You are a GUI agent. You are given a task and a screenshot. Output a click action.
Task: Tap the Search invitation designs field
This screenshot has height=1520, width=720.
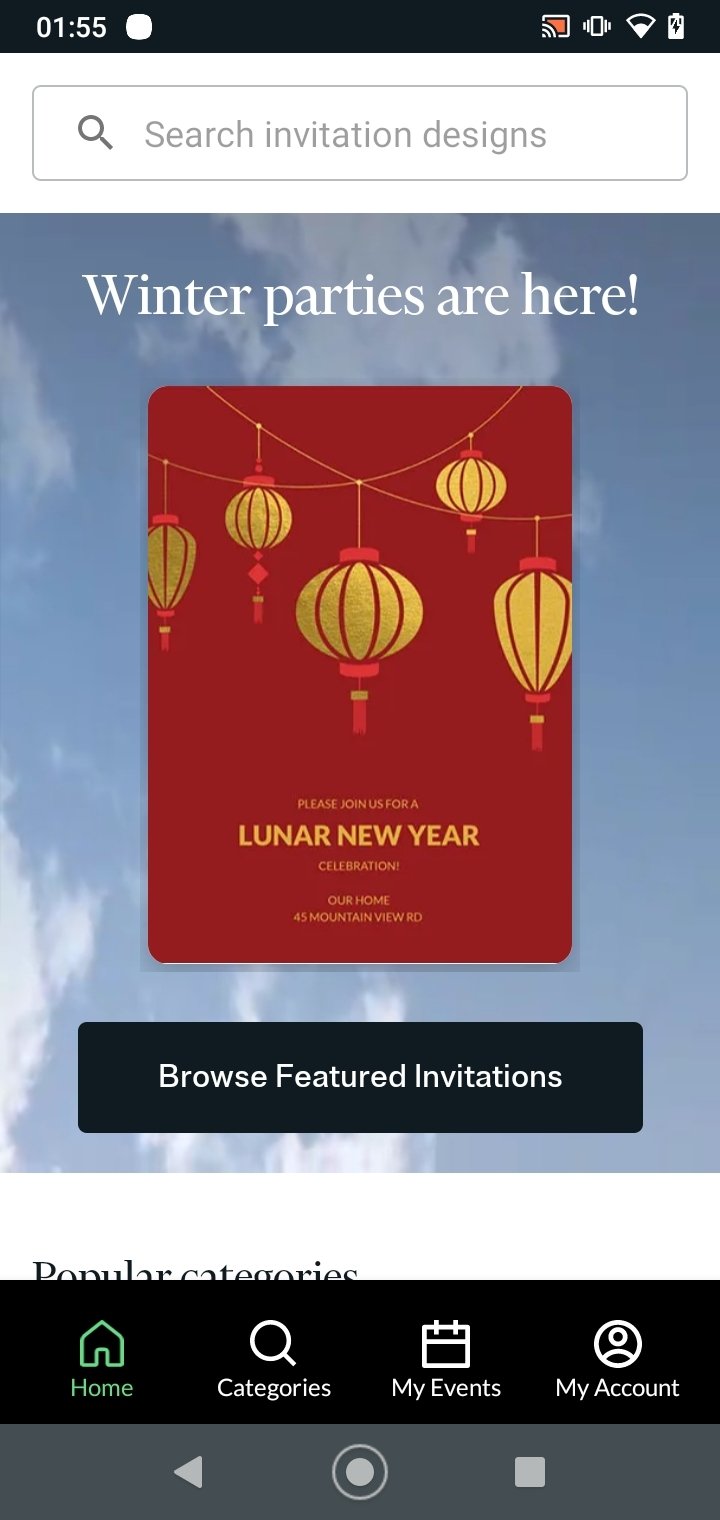click(x=360, y=133)
